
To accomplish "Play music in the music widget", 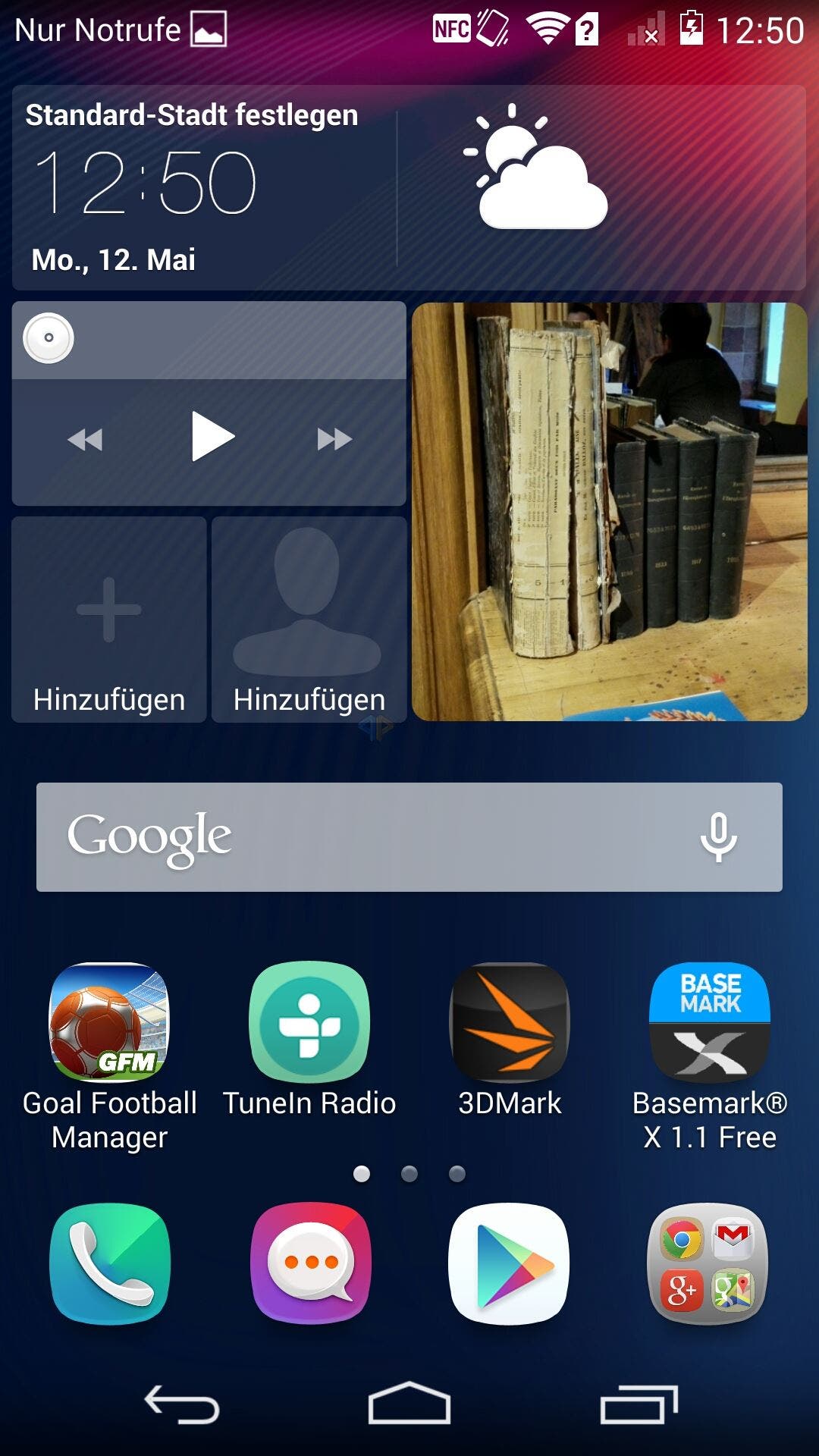I will click(212, 437).
